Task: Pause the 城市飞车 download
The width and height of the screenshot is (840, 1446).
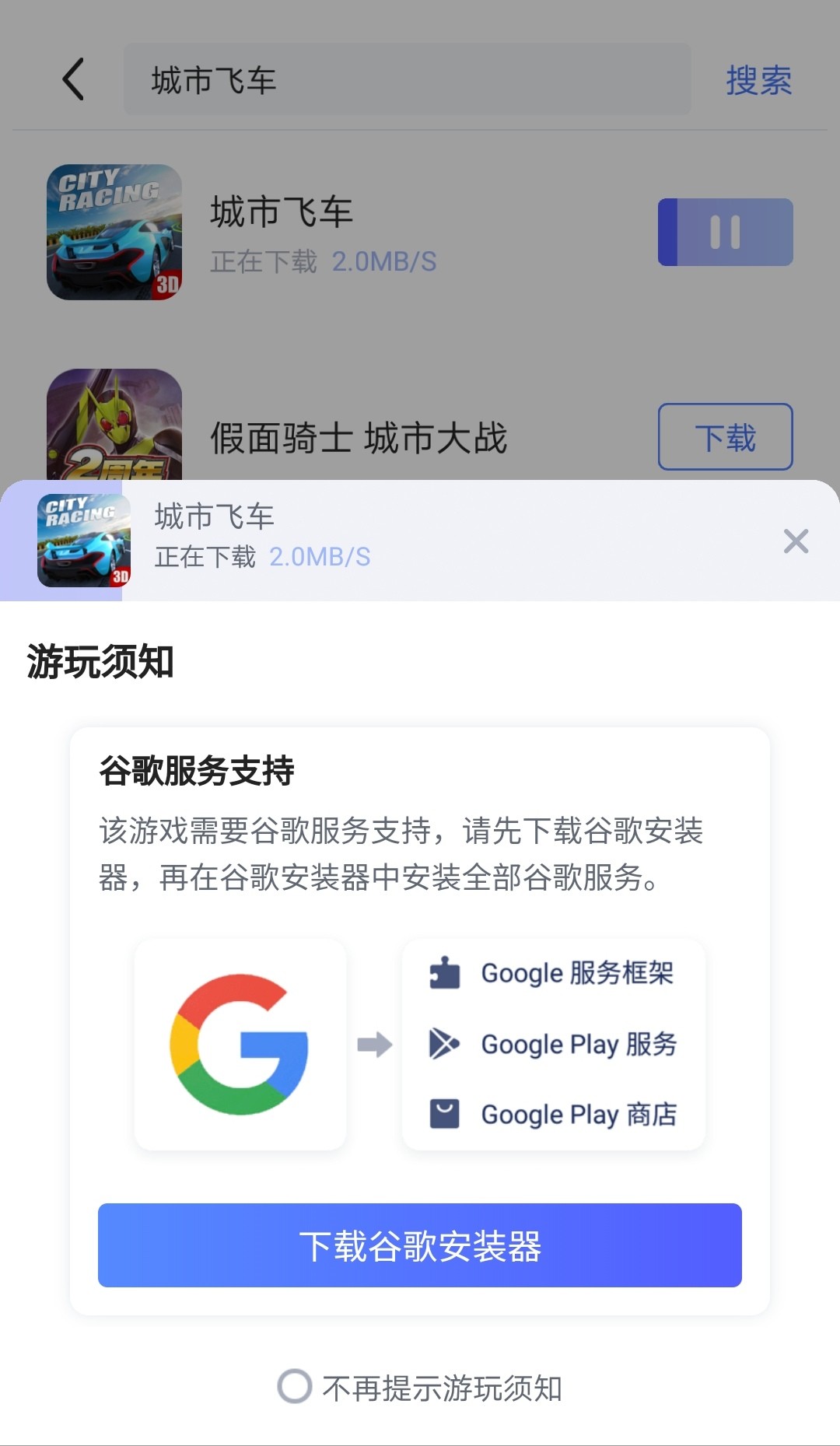Action: (725, 232)
